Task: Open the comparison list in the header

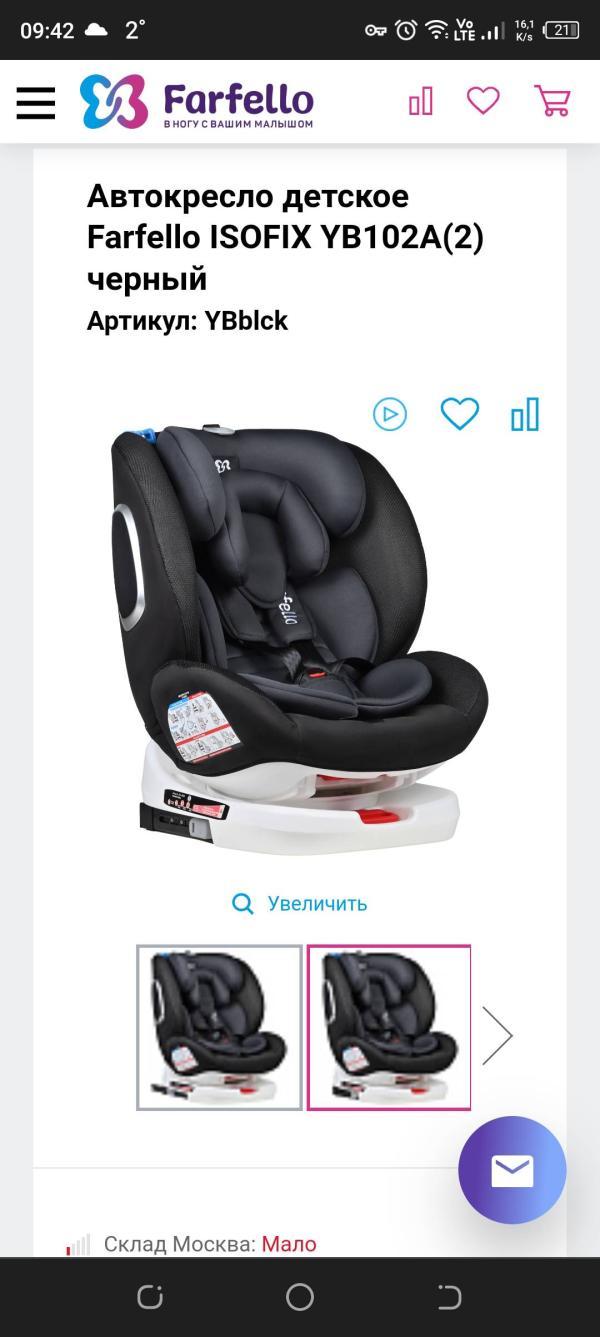Action: tap(421, 101)
